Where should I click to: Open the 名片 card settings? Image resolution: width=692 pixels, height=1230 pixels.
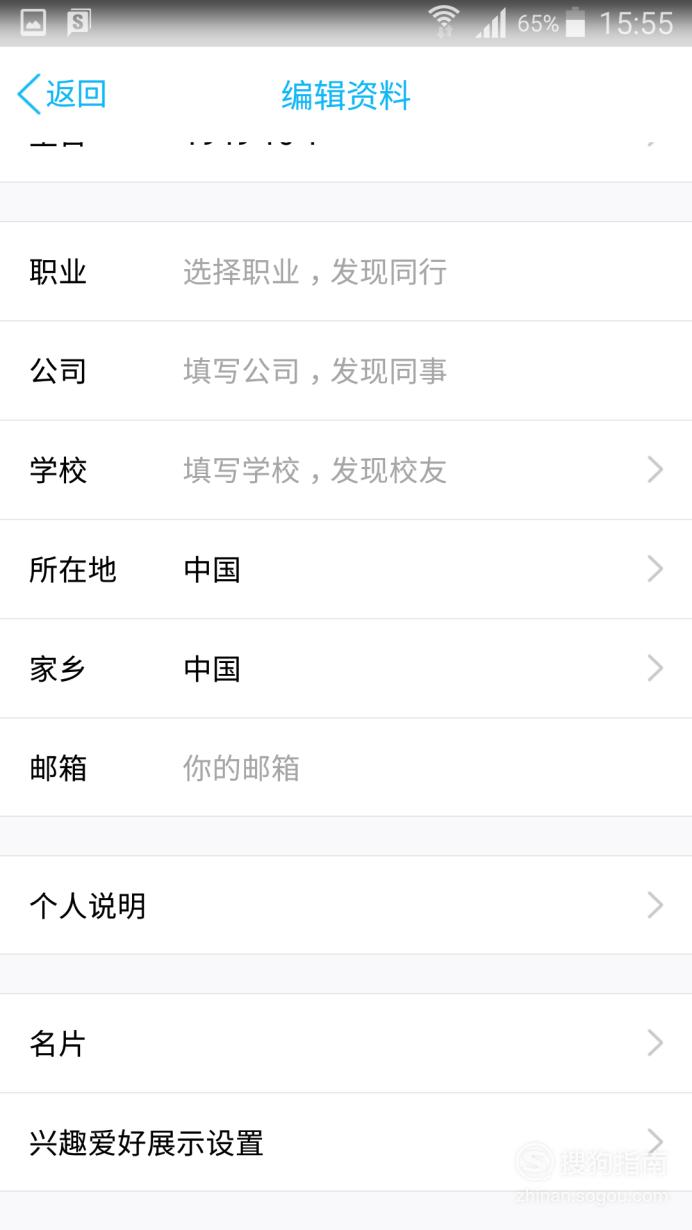(346, 1043)
